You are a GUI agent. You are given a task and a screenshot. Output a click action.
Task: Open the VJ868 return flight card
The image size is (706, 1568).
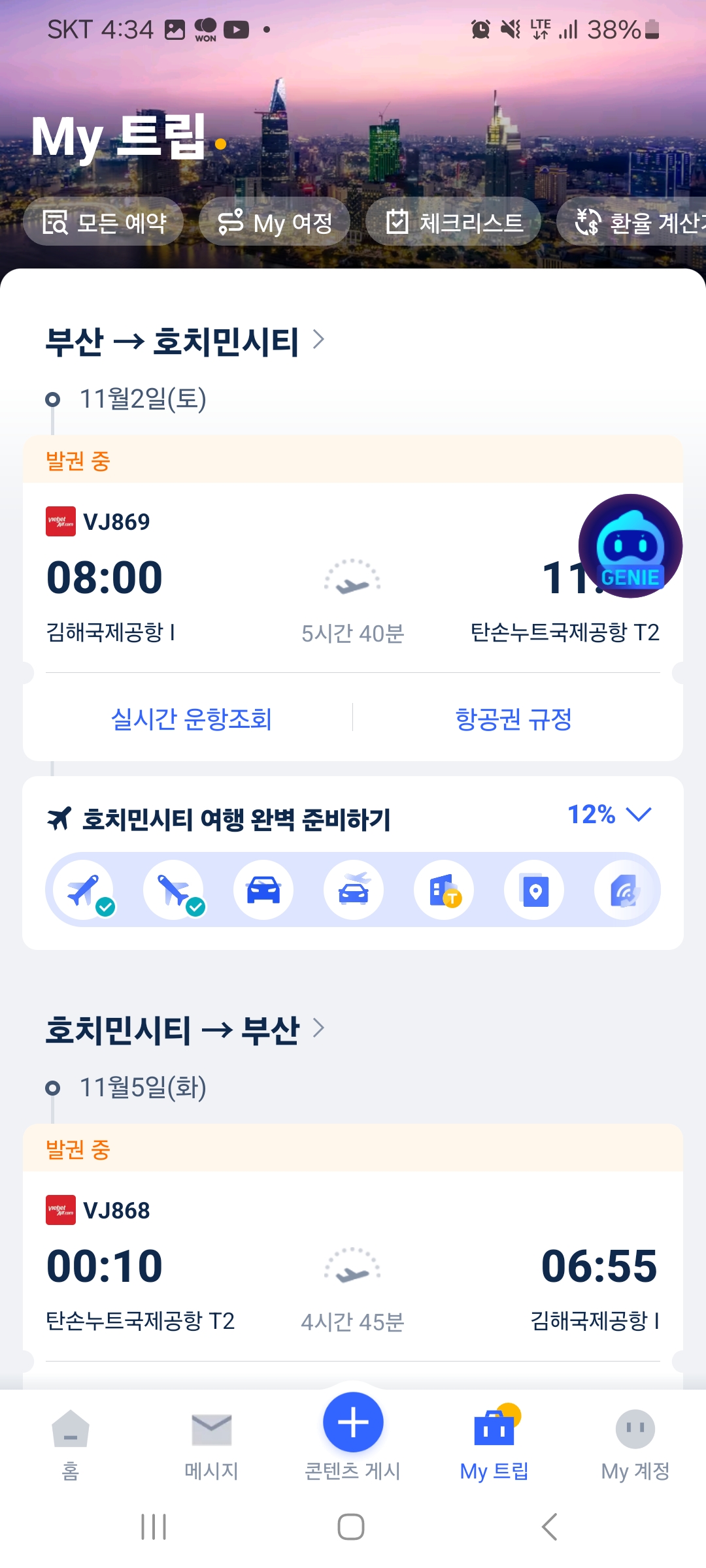point(353,1267)
